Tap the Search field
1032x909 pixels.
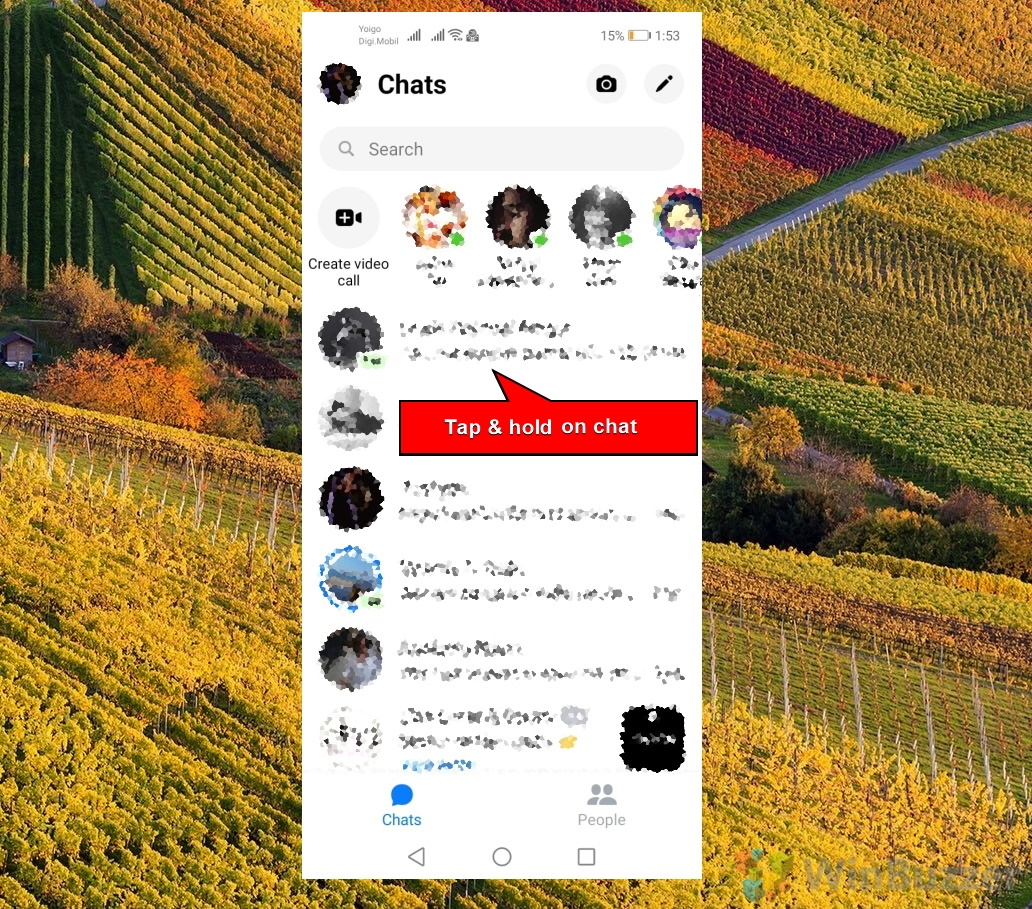tap(502, 149)
